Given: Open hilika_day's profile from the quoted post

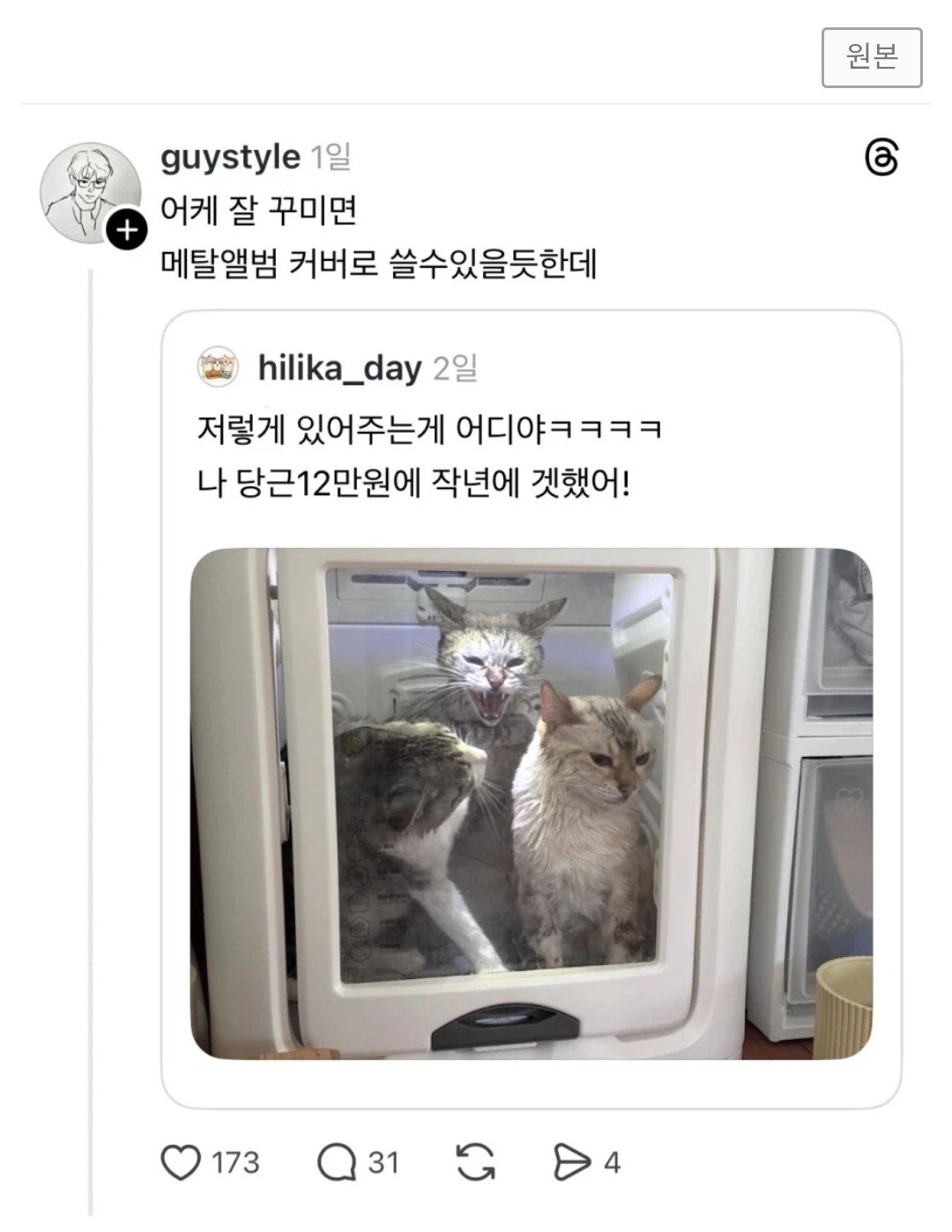Looking at the screenshot, I should click(338, 367).
